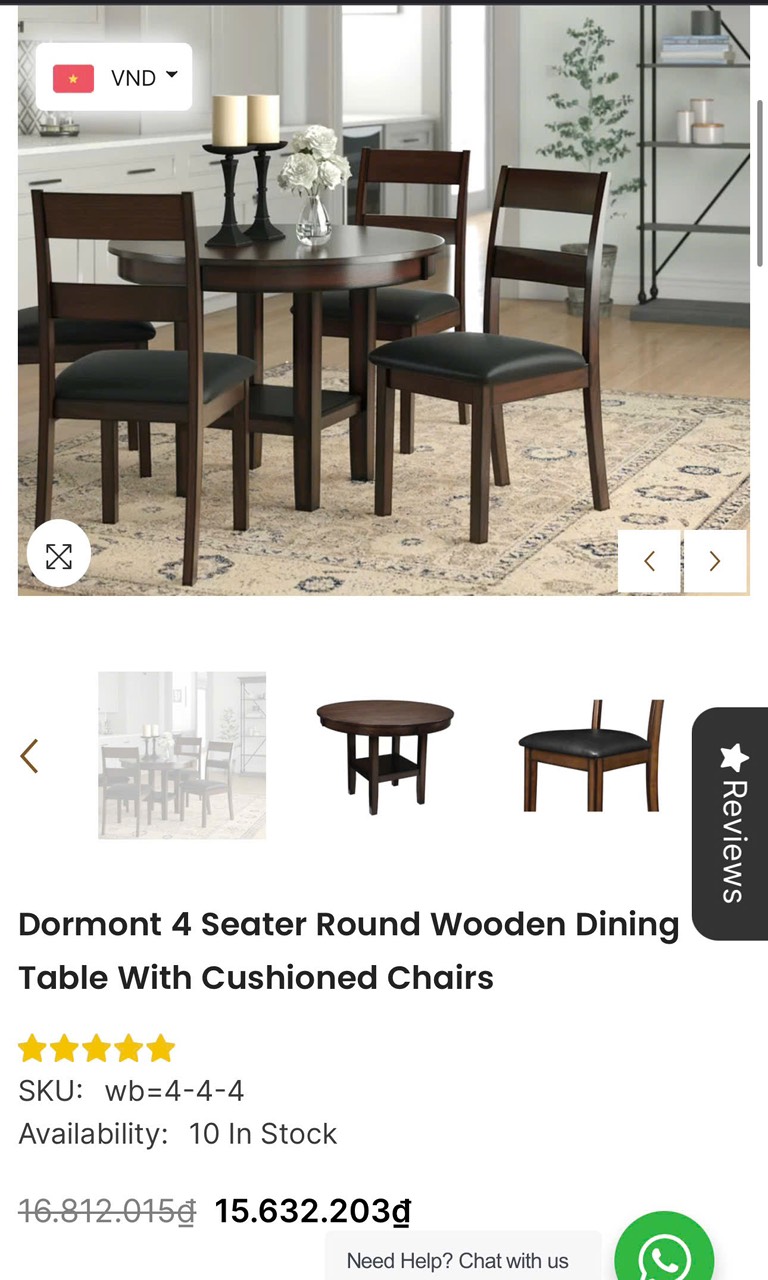The width and height of the screenshot is (768, 1280).
Task: Open the Reviews side tab
Action: pos(732,823)
